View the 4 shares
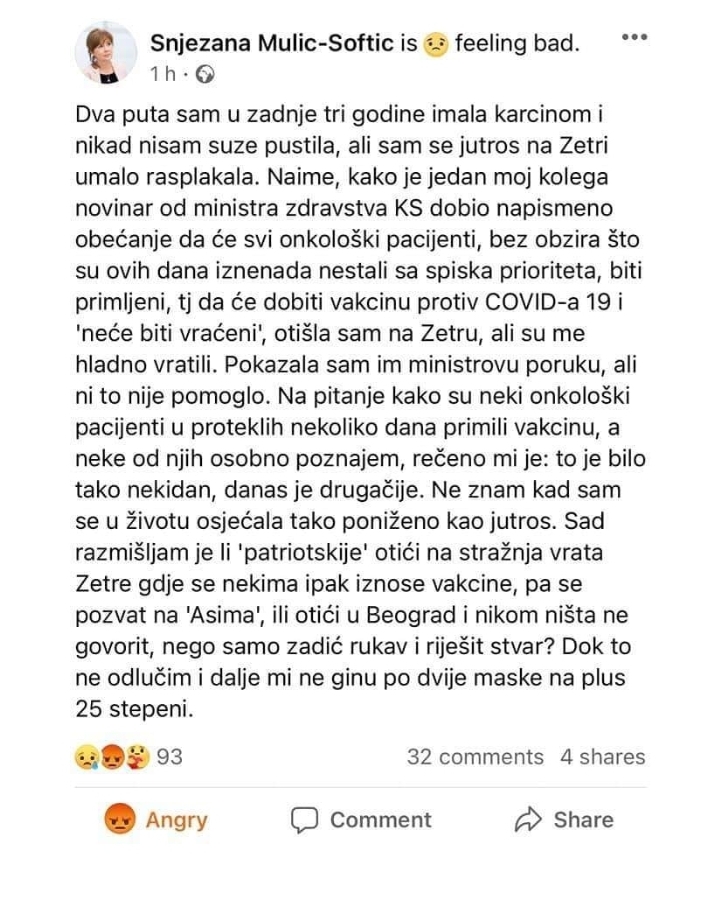 602,757
